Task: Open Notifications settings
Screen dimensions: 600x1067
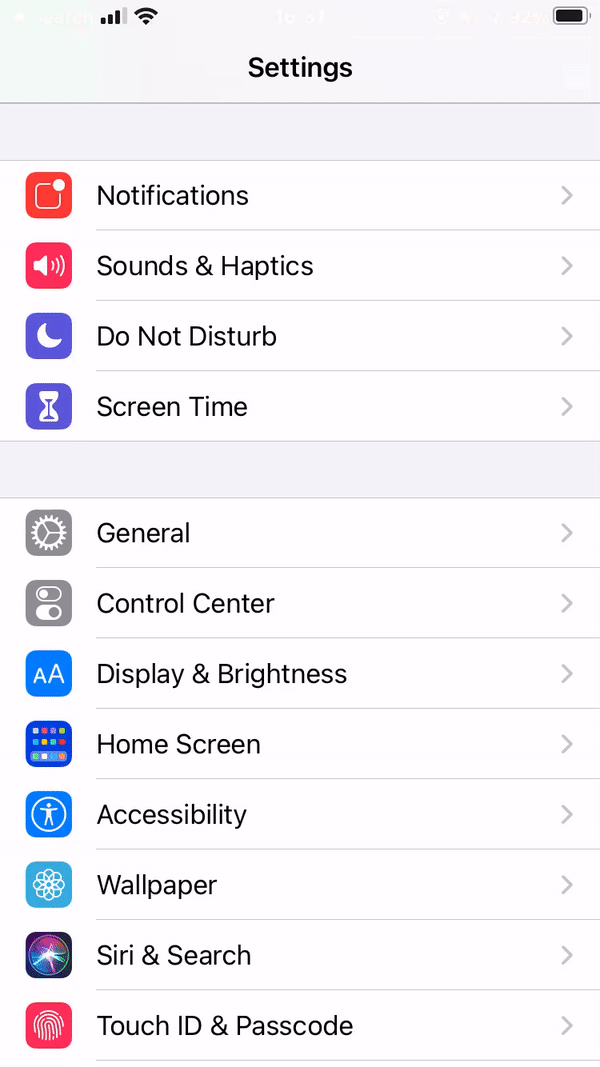Action: click(x=300, y=195)
